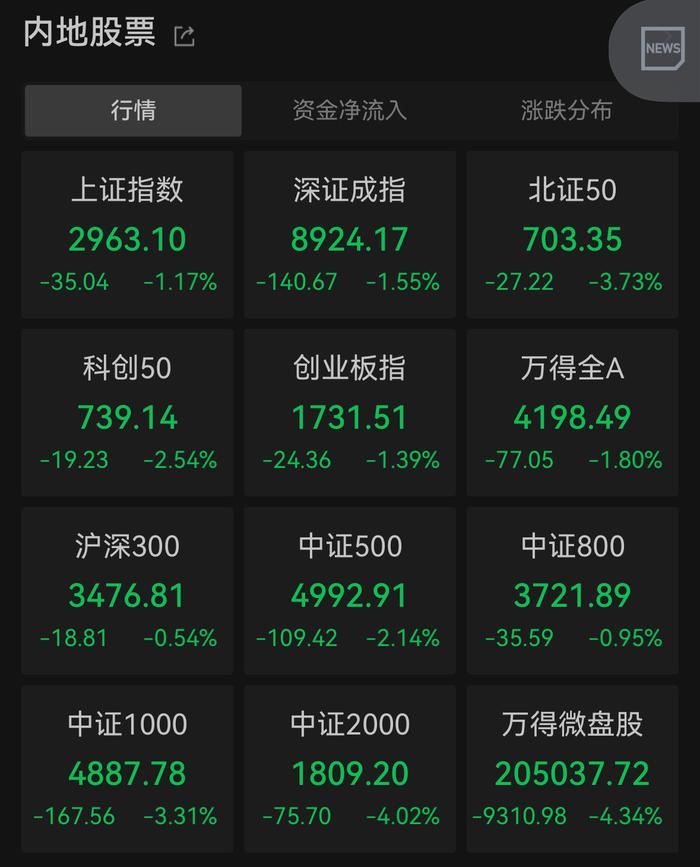This screenshot has height=867, width=700.
Task: Check the 中证500 index card
Action: [x=349, y=591]
